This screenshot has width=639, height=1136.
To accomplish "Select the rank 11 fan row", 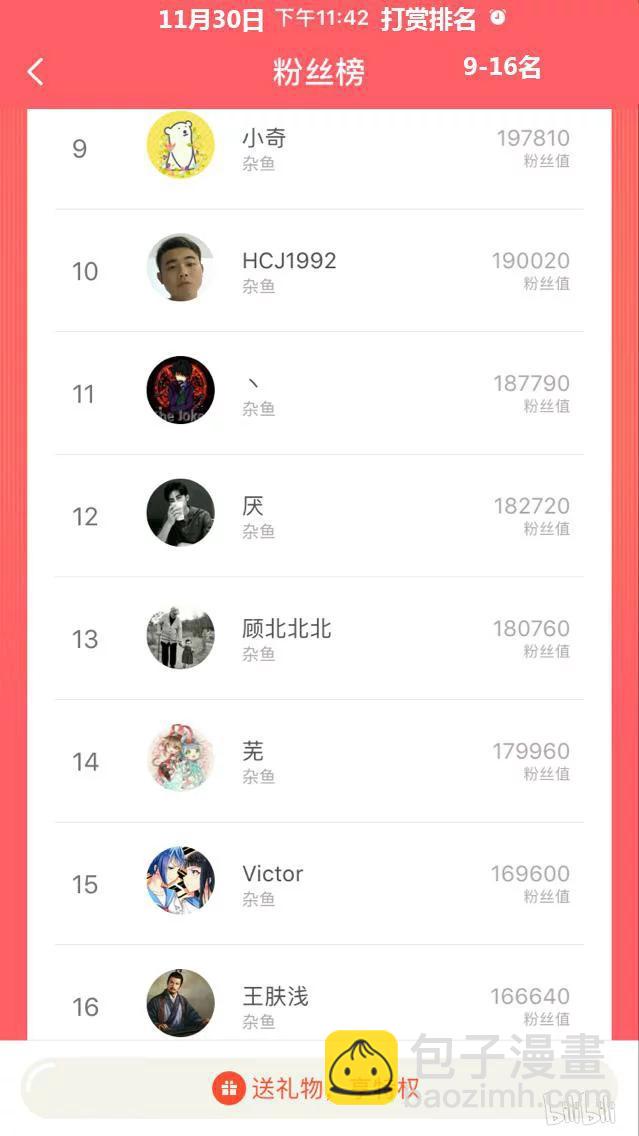I will (x=318, y=392).
